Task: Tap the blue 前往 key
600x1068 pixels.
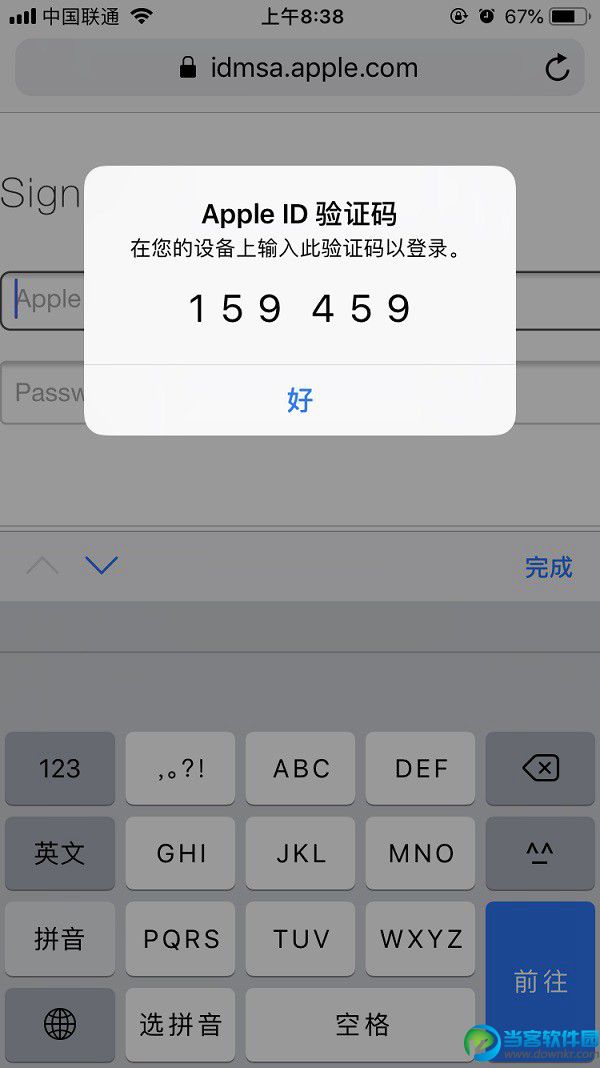Action: click(x=540, y=980)
